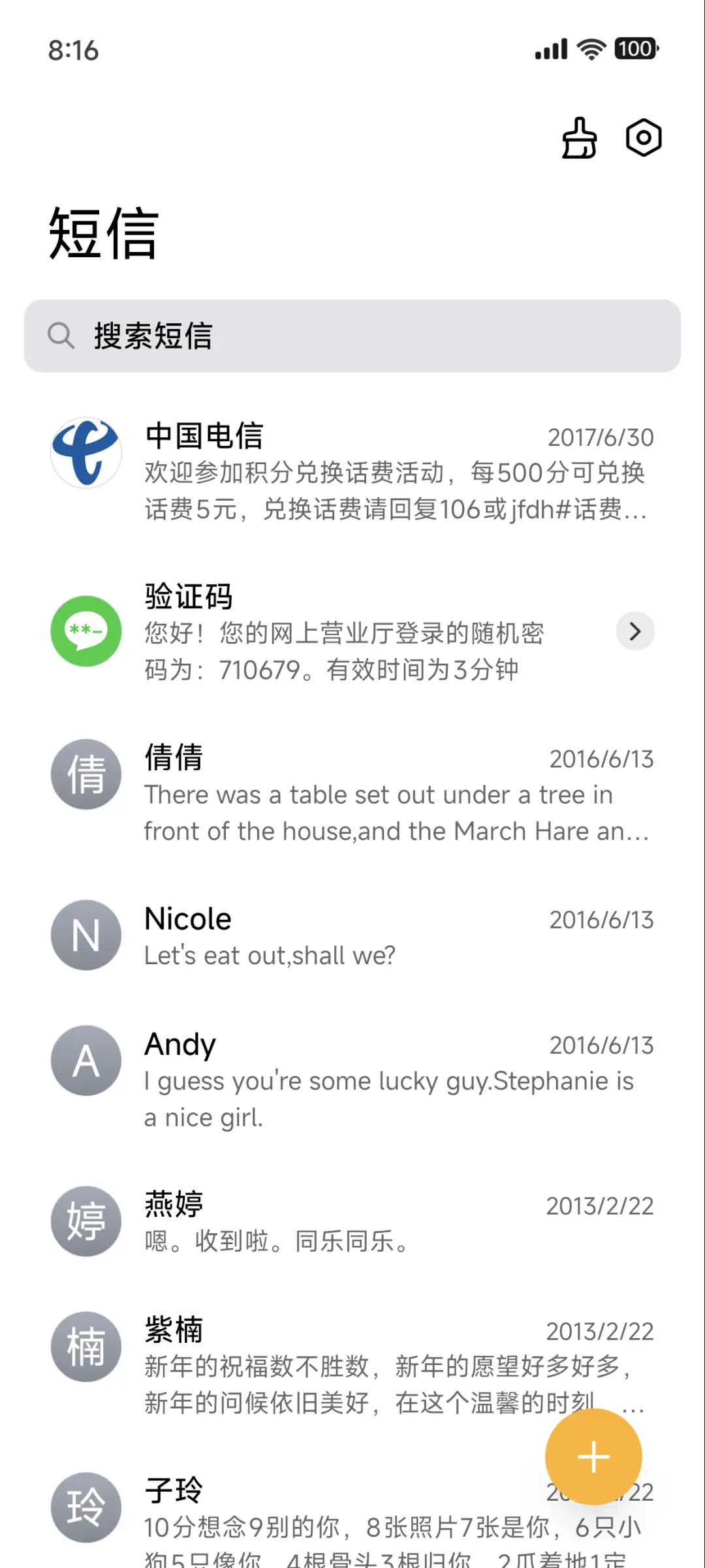Open the chat with Nicole
705x1568 pixels.
tap(352, 936)
